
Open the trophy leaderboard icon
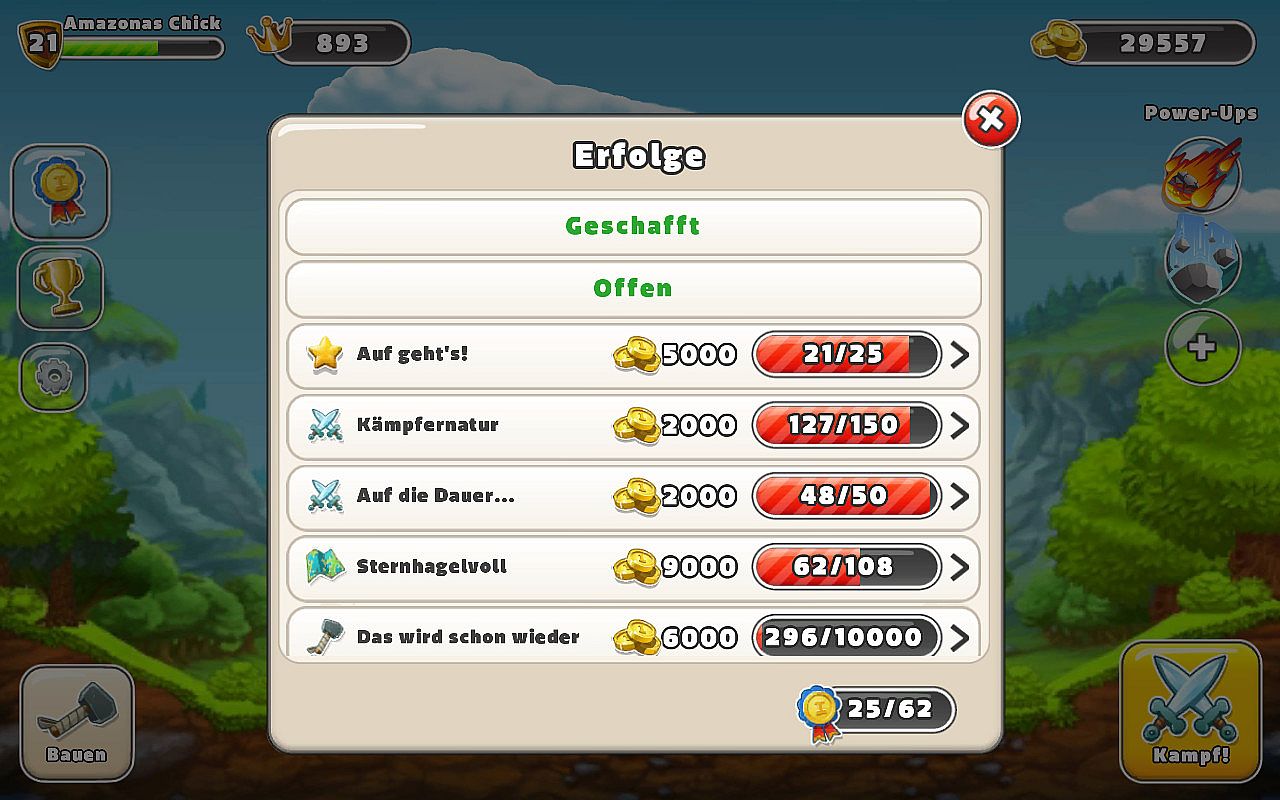pos(59,288)
